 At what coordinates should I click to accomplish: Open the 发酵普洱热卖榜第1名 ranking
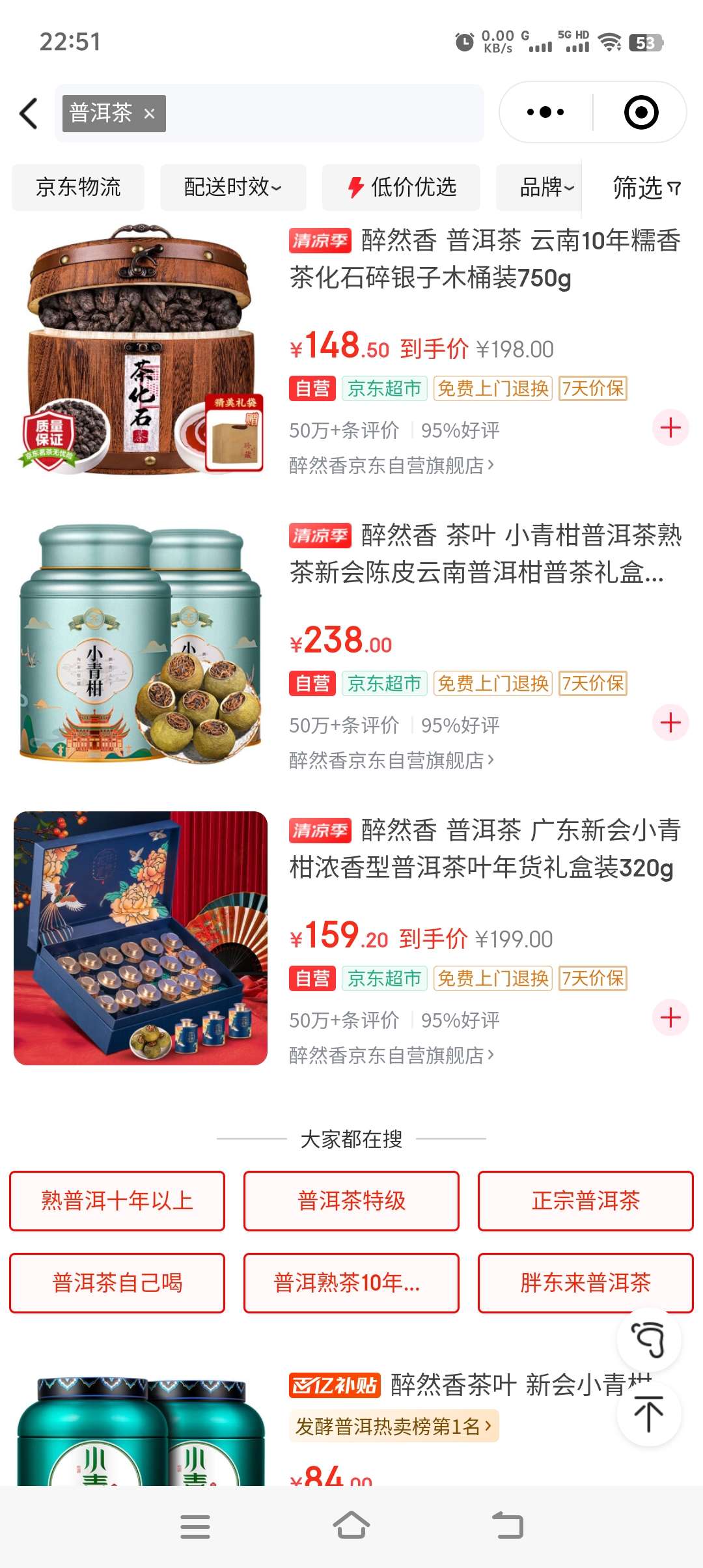393,1427
